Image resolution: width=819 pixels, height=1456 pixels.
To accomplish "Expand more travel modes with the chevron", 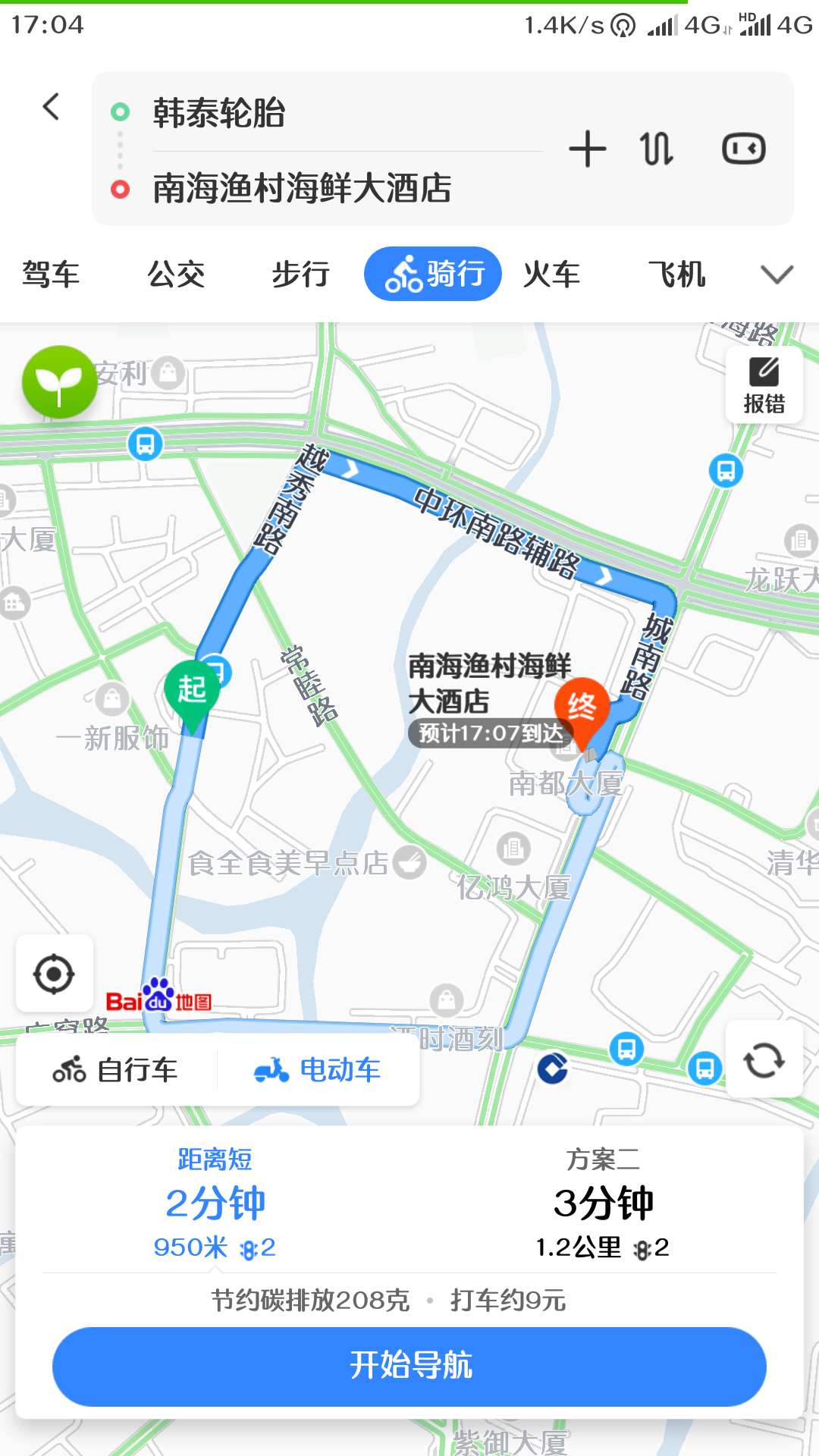I will 777,275.
